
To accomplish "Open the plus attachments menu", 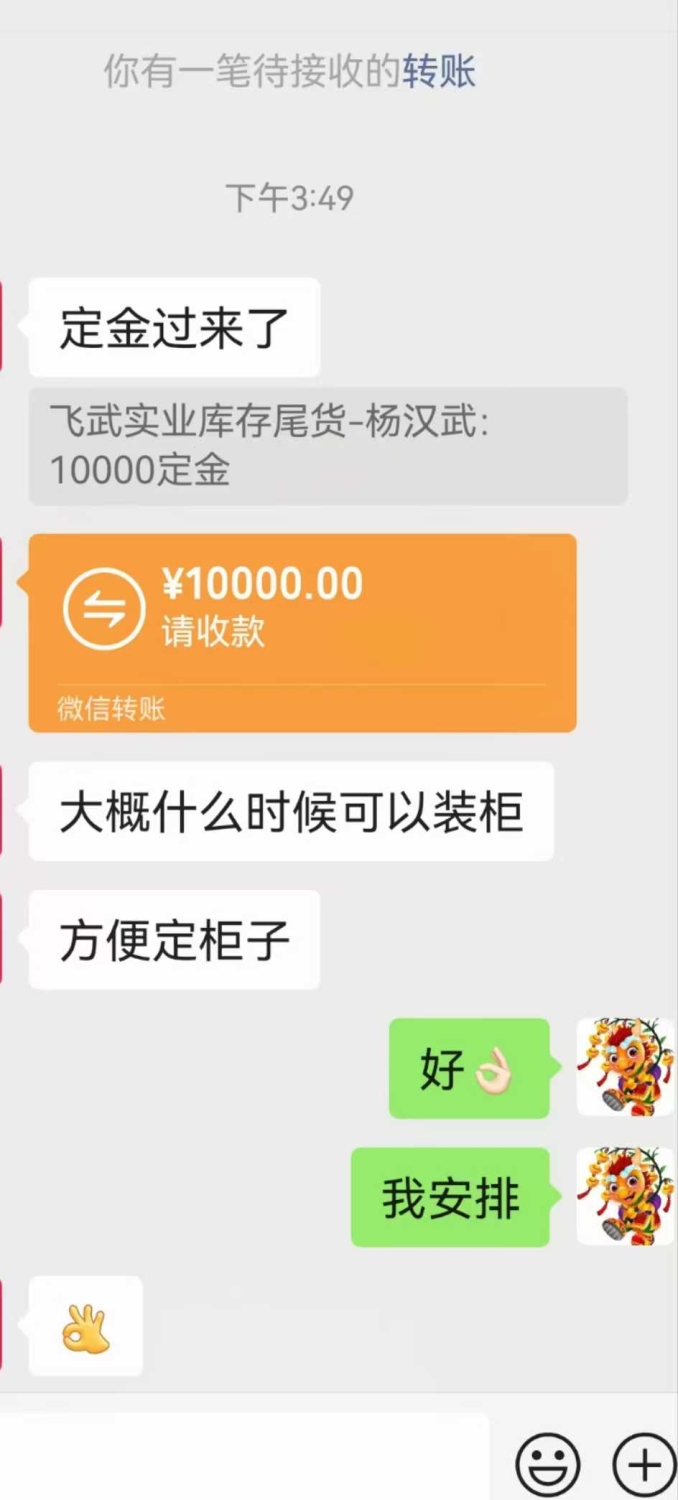I will tap(644, 1465).
